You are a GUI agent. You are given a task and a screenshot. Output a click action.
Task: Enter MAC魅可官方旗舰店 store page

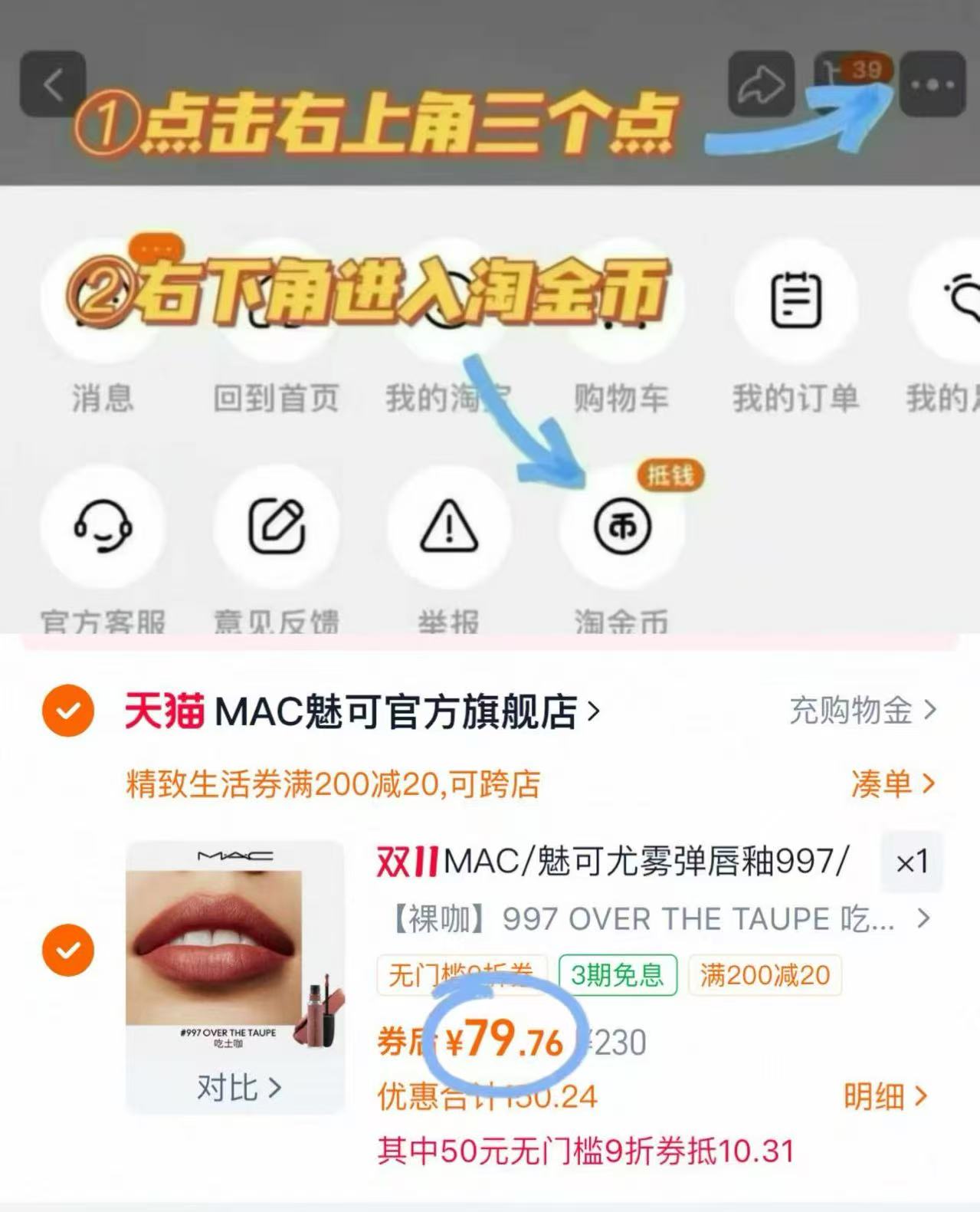tap(360, 711)
